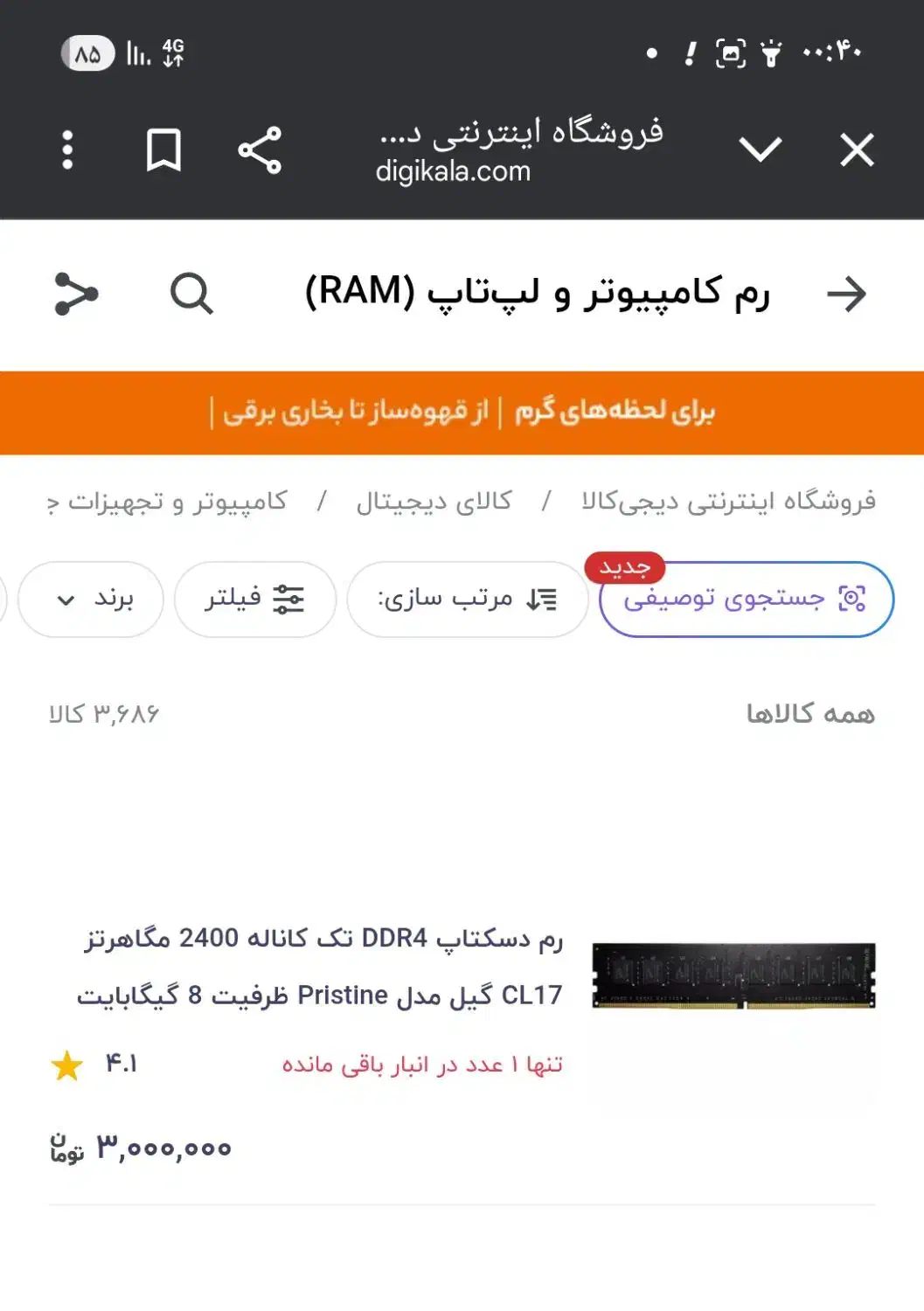The image size is (924, 1311).
Task: Open the orange coffee maker promo banner
Action: [462, 413]
